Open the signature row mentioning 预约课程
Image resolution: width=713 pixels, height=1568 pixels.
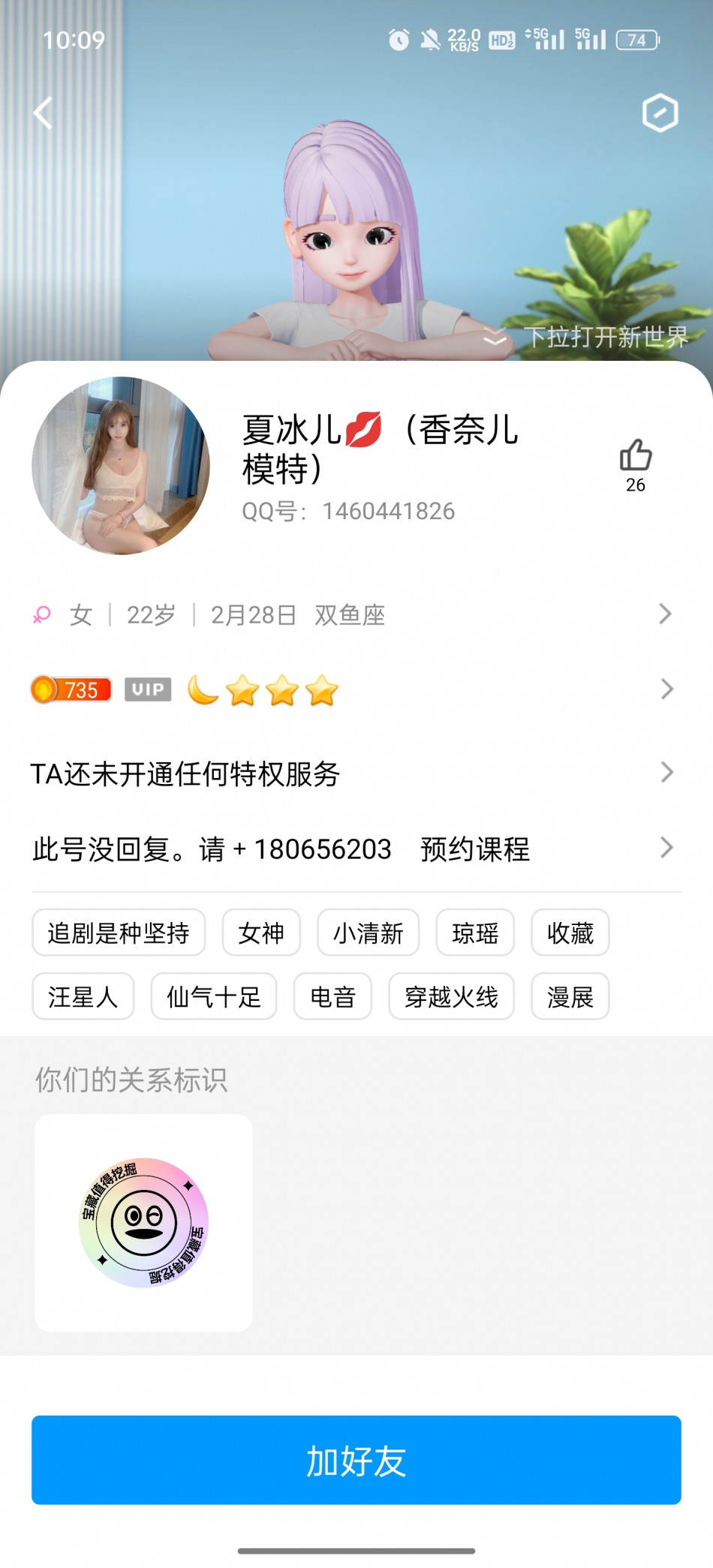[x=353, y=849]
